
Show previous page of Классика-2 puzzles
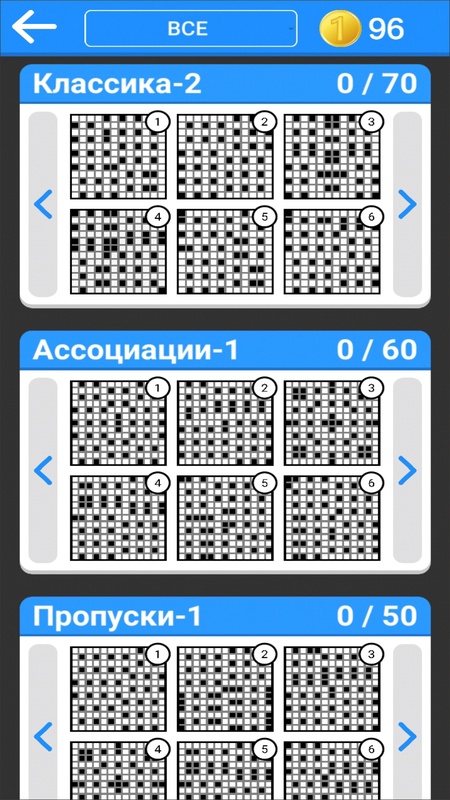43,204
